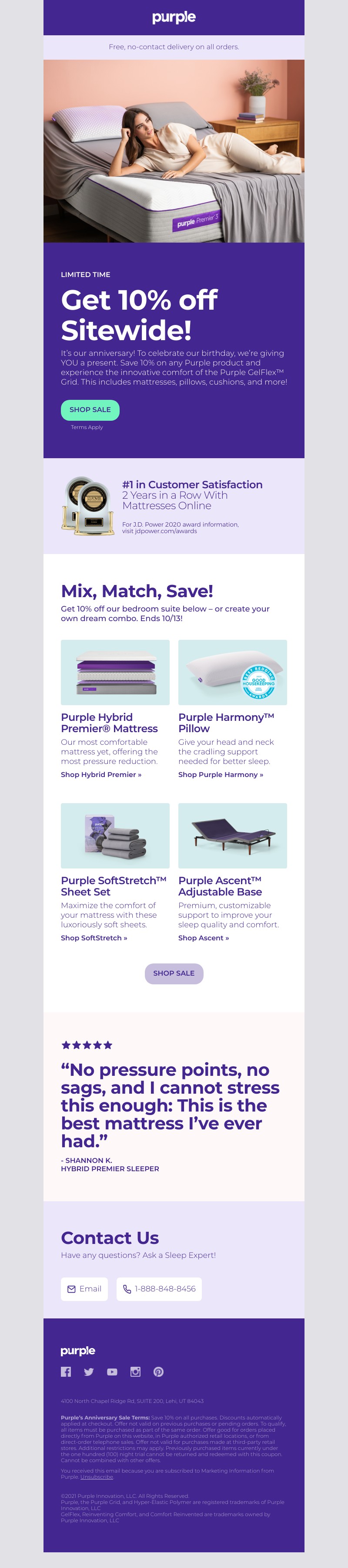348x1568 pixels.
Task: Call 1-888-848-8456
Action: (159, 1289)
